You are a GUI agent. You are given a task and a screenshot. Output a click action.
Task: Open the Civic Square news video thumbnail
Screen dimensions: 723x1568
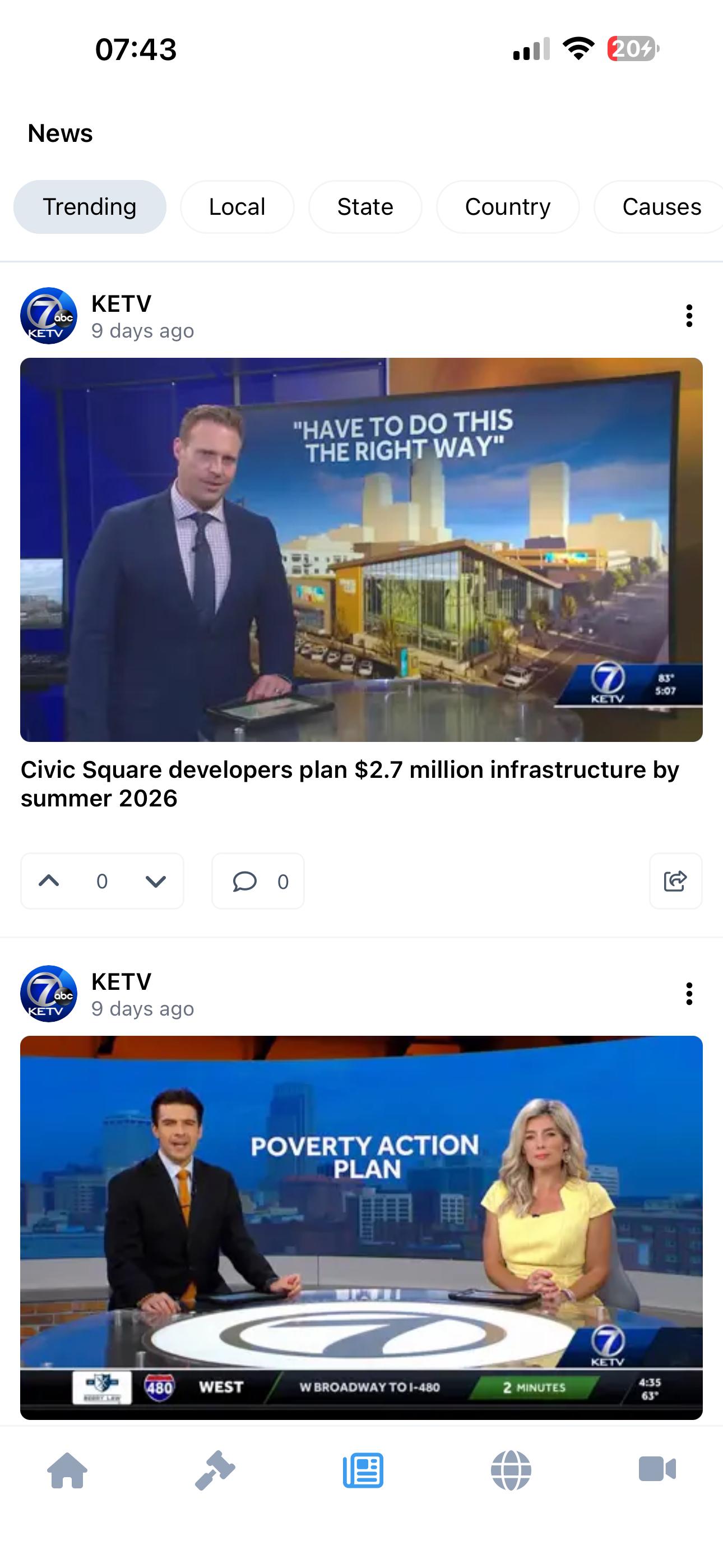point(361,550)
